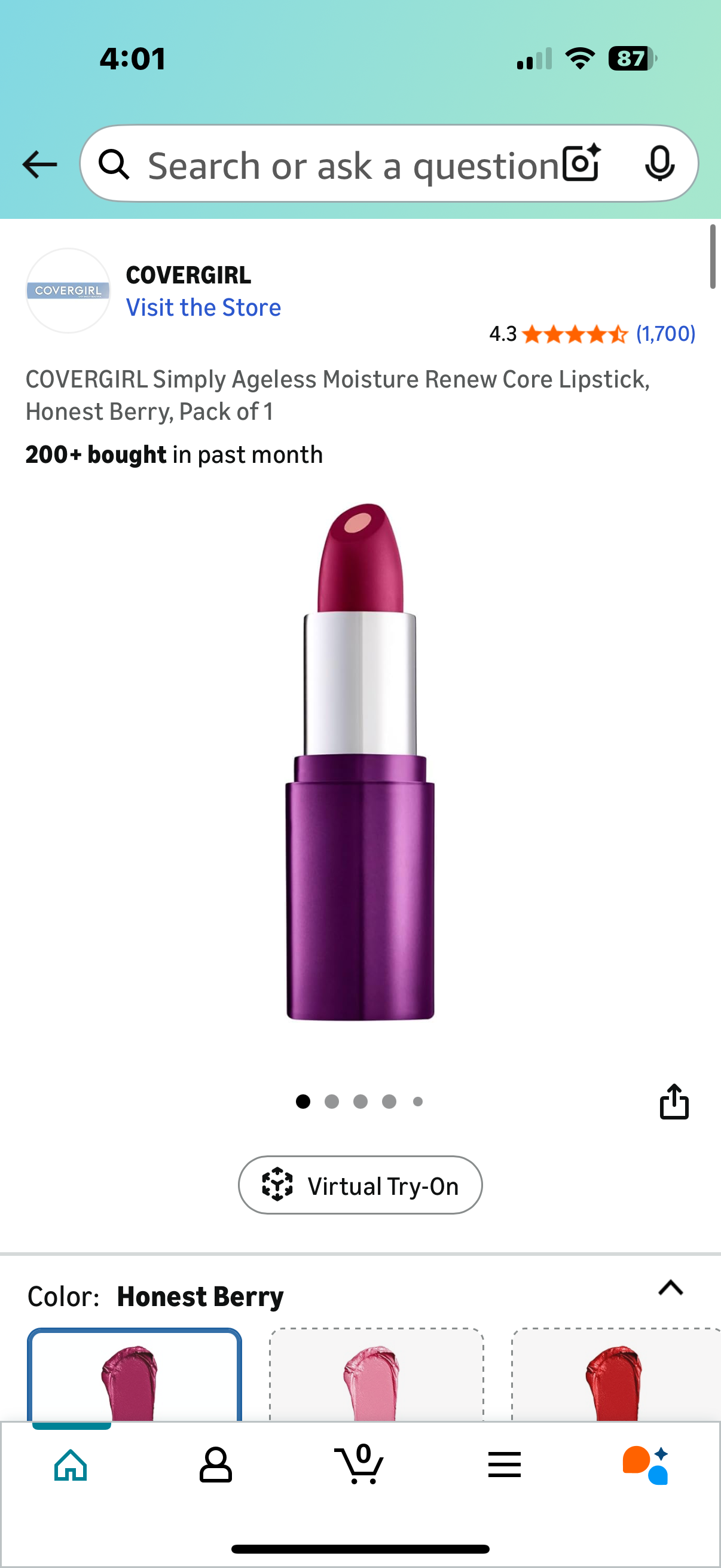Launch Virtual Try-On

point(360,1185)
